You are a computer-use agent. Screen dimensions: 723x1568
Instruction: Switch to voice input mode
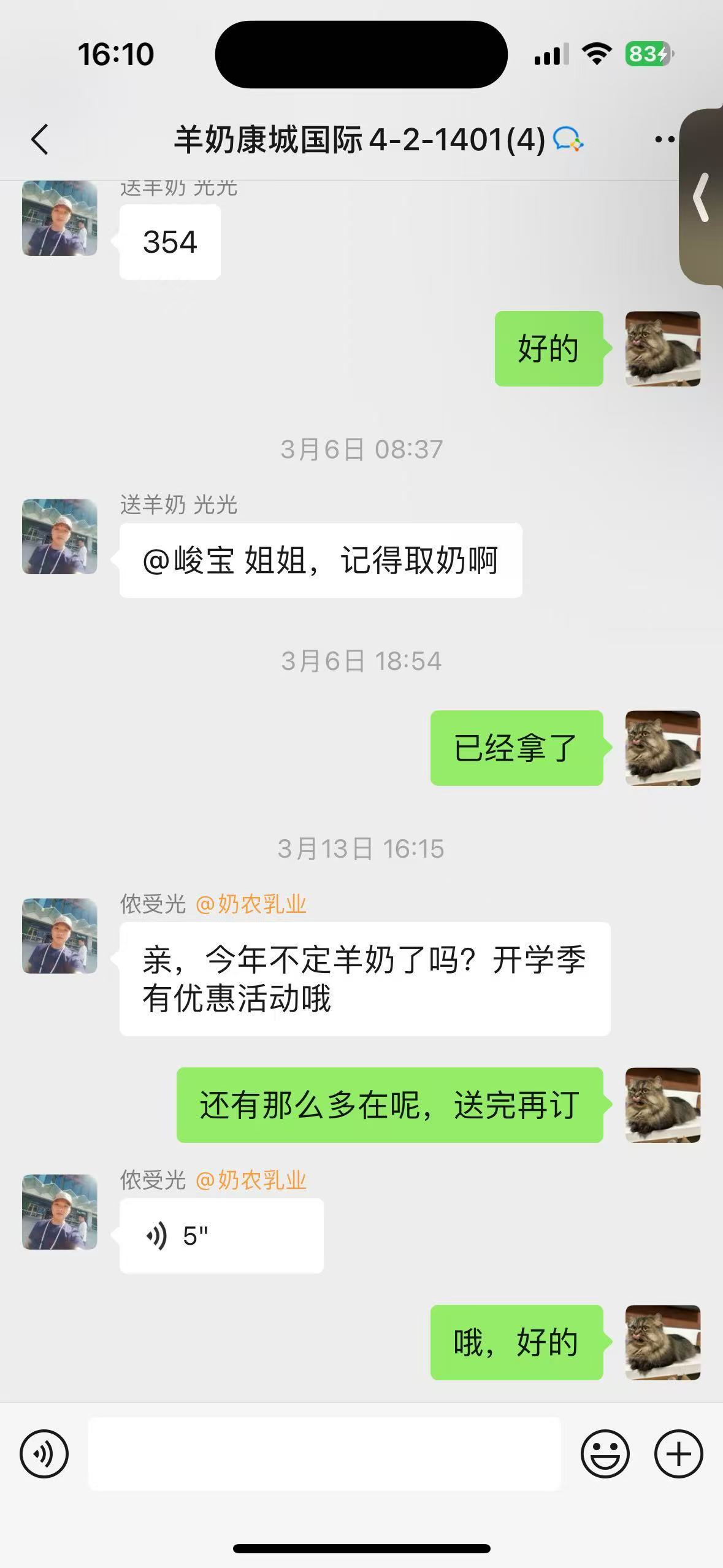pos(44,1453)
